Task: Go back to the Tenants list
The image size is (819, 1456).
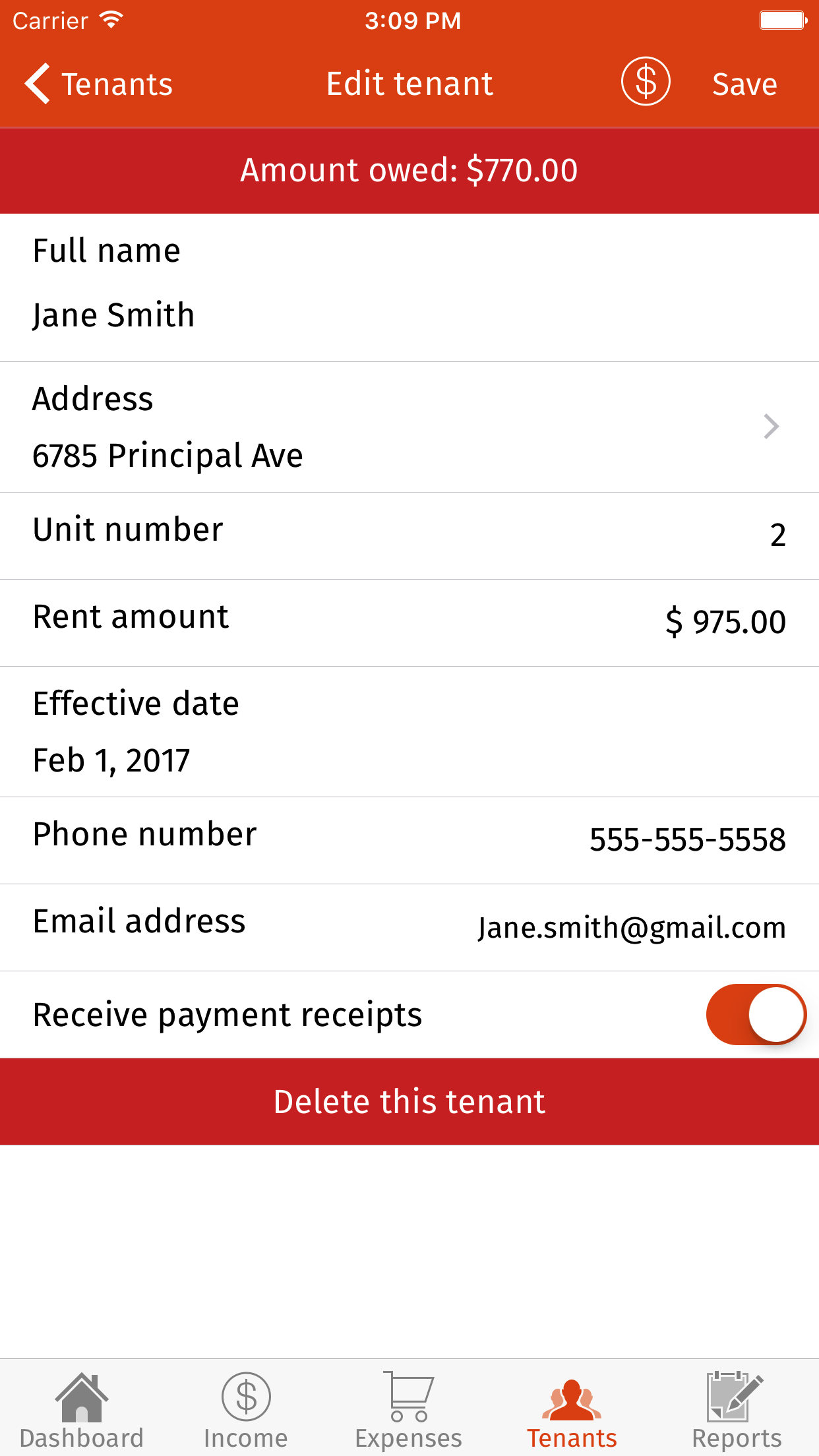Action: pos(99,84)
